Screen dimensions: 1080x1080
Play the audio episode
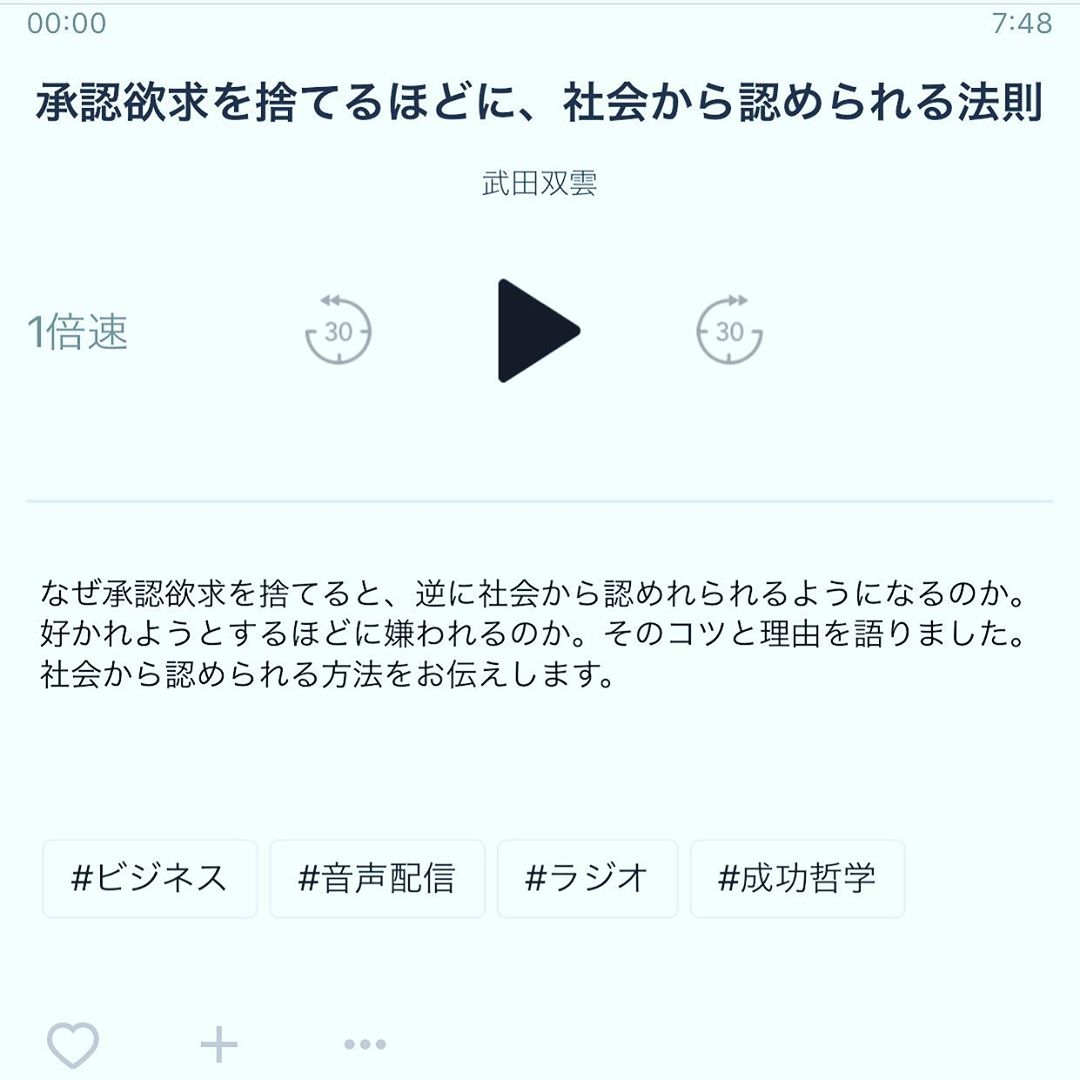point(536,331)
